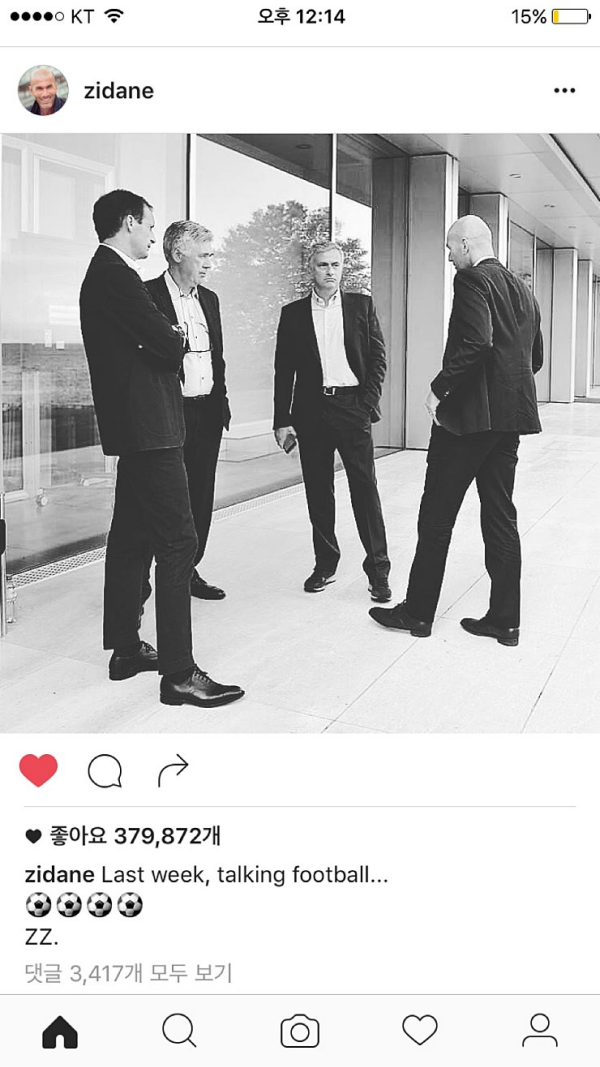This screenshot has width=600, height=1067.
Task: Tap zidane's profile picture in the header
Action: (43, 91)
